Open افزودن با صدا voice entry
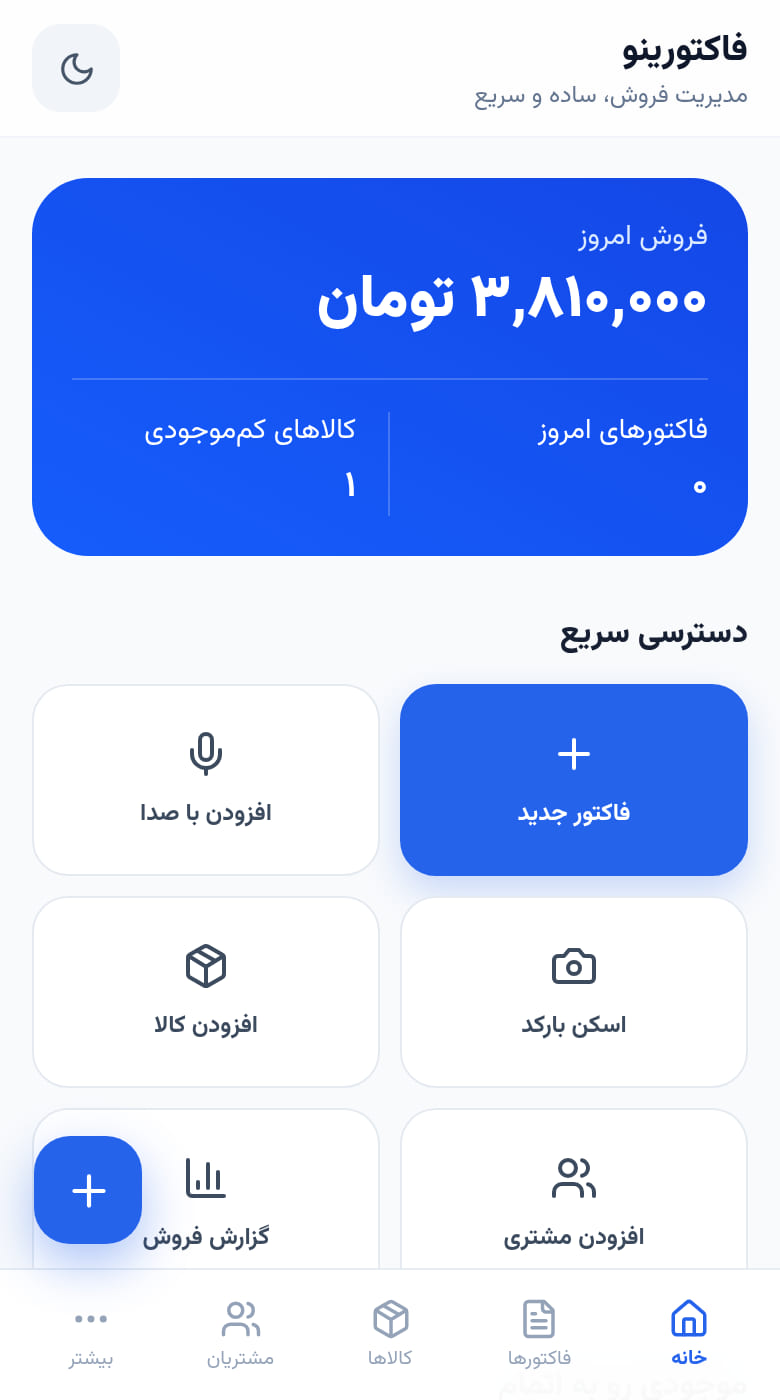The width and height of the screenshot is (780, 1400). pyautogui.click(x=206, y=780)
